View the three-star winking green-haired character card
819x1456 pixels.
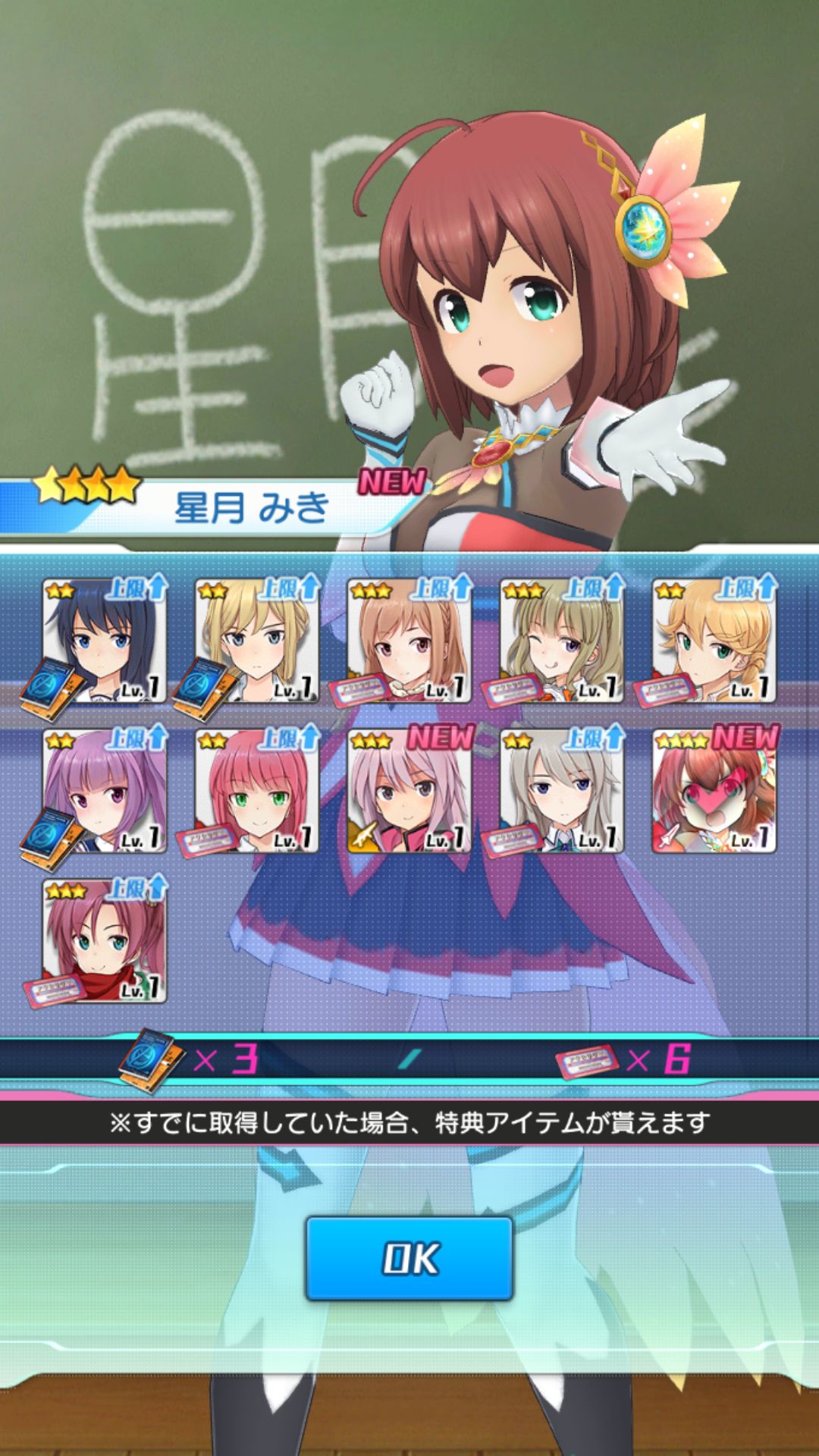tap(562, 641)
